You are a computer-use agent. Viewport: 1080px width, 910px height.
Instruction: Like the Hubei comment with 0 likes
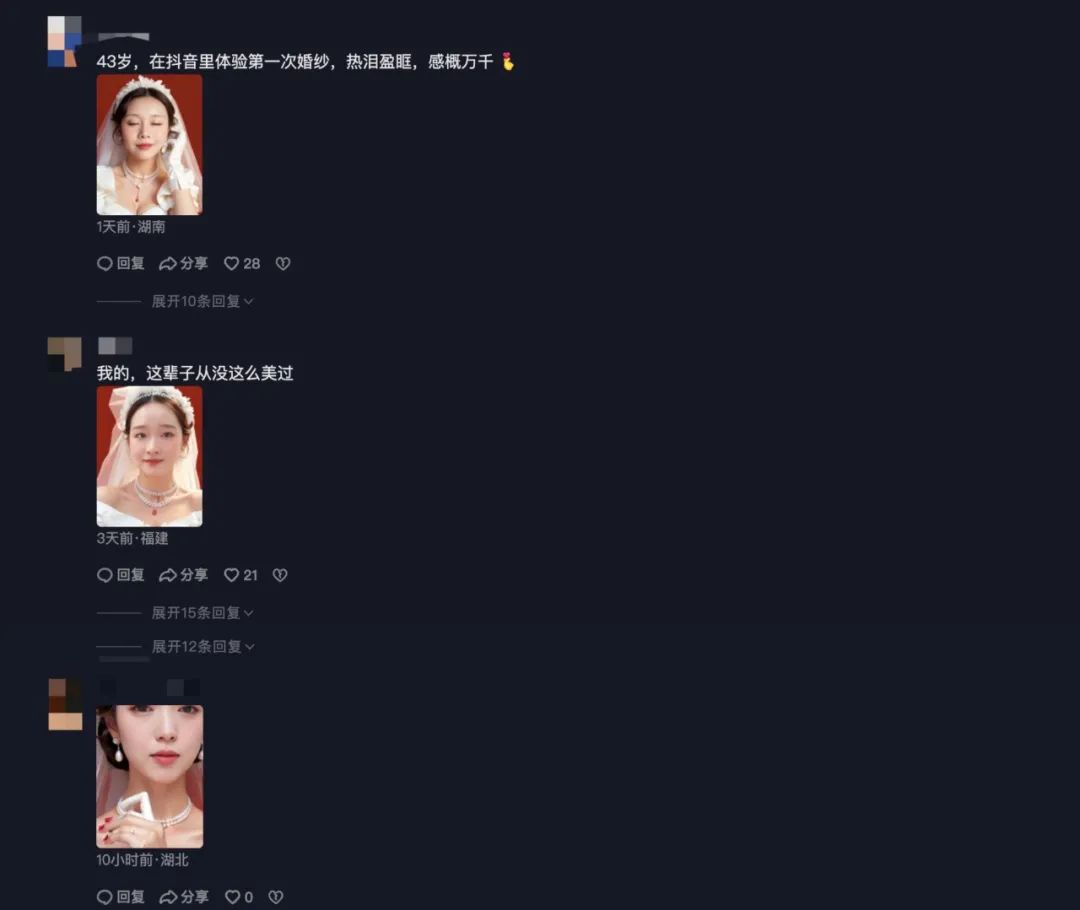[238, 897]
